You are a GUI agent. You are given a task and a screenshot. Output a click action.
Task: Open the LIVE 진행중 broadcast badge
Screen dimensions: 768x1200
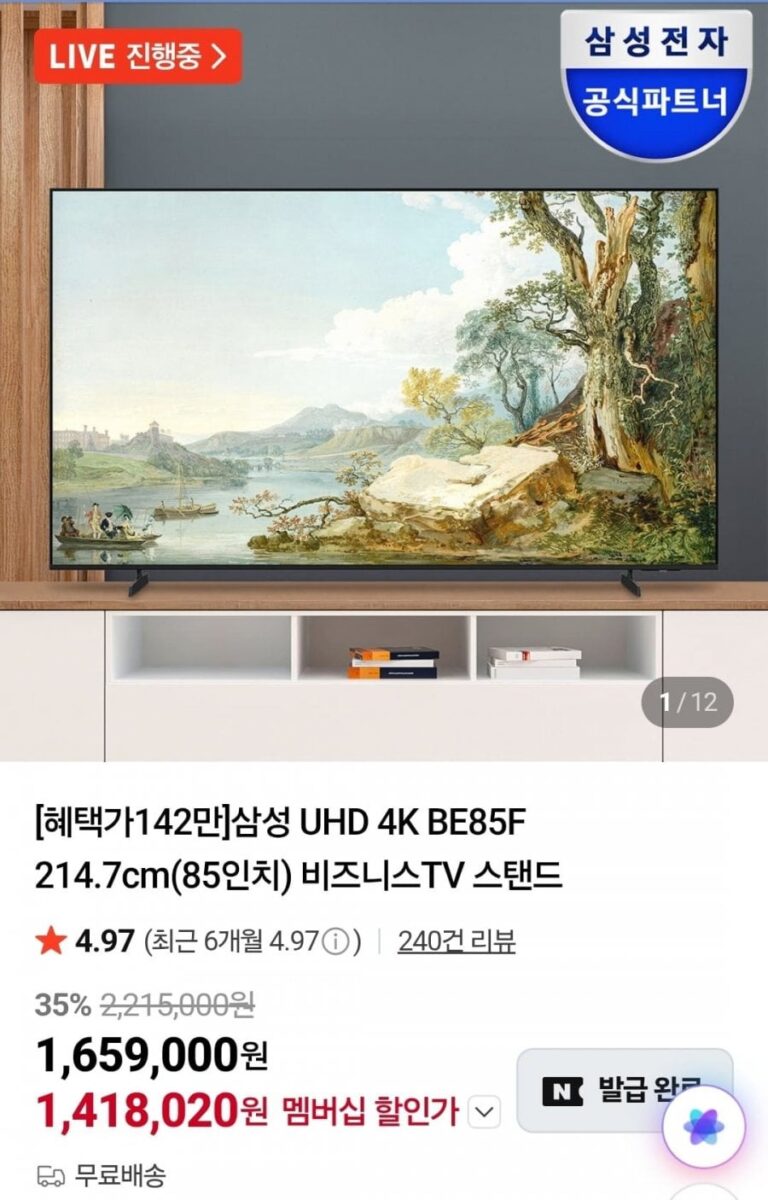point(138,56)
